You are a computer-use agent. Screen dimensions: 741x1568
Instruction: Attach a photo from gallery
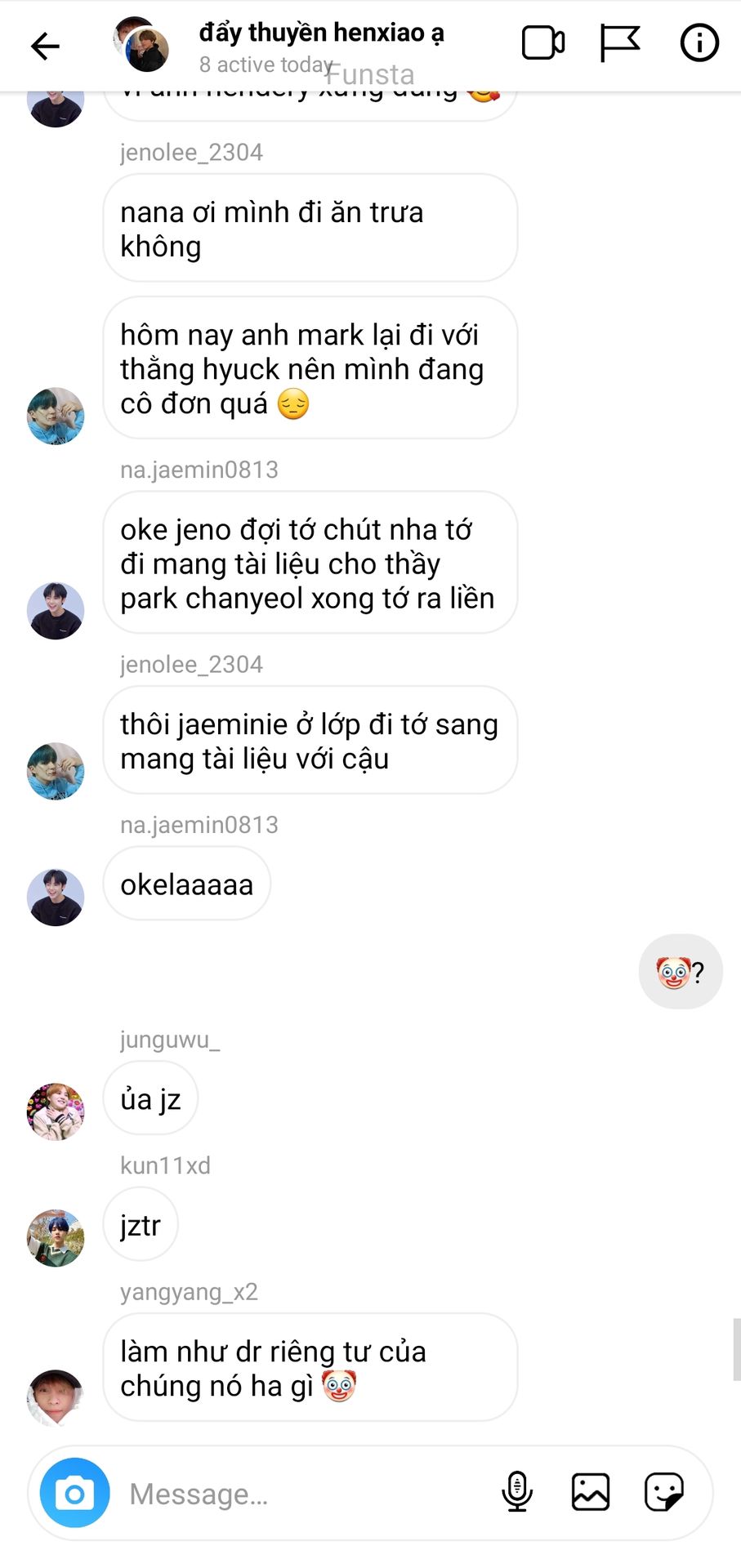tap(591, 1492)
